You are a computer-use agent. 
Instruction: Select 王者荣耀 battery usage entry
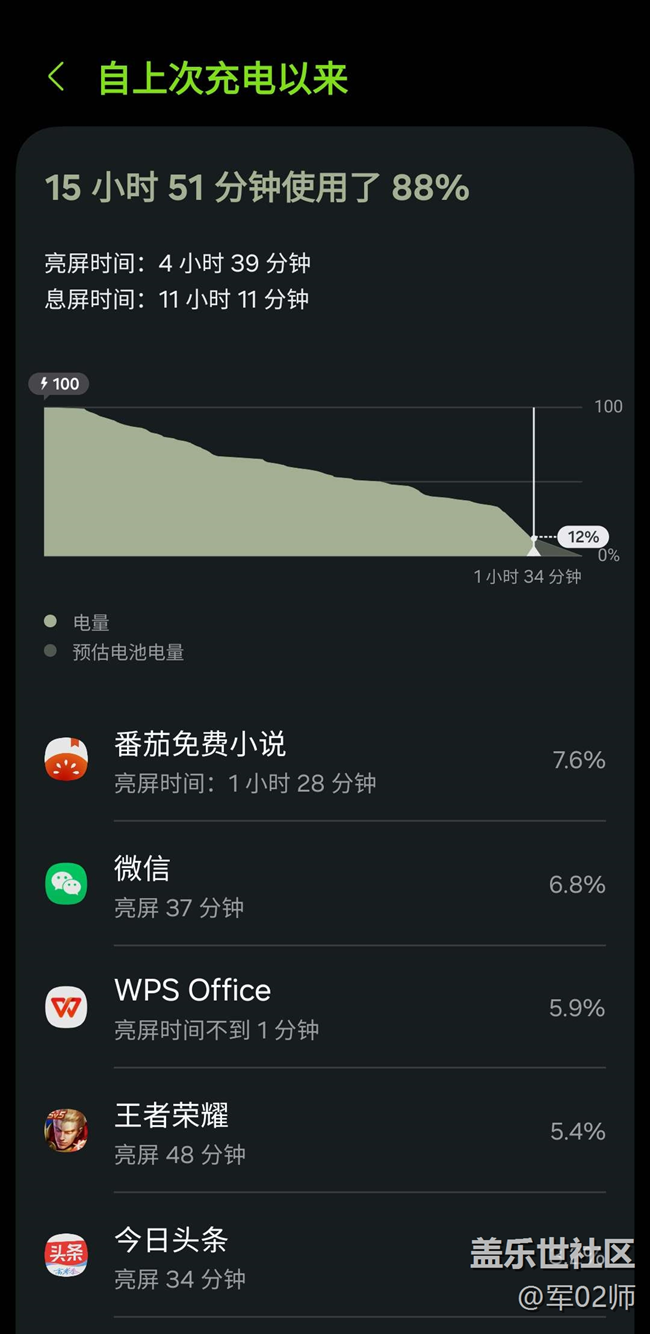pos(324,1132)
